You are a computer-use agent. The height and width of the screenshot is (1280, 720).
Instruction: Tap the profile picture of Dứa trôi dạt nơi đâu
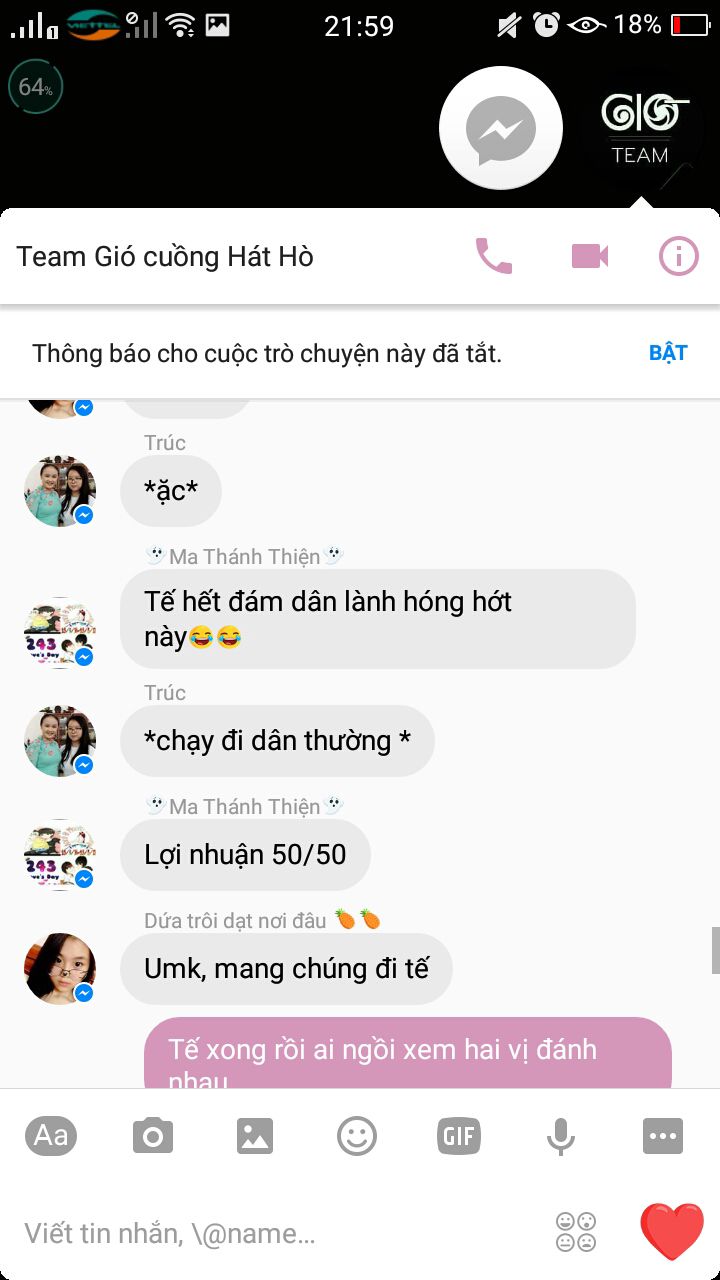pyautogui.click(x=60, y=969)
